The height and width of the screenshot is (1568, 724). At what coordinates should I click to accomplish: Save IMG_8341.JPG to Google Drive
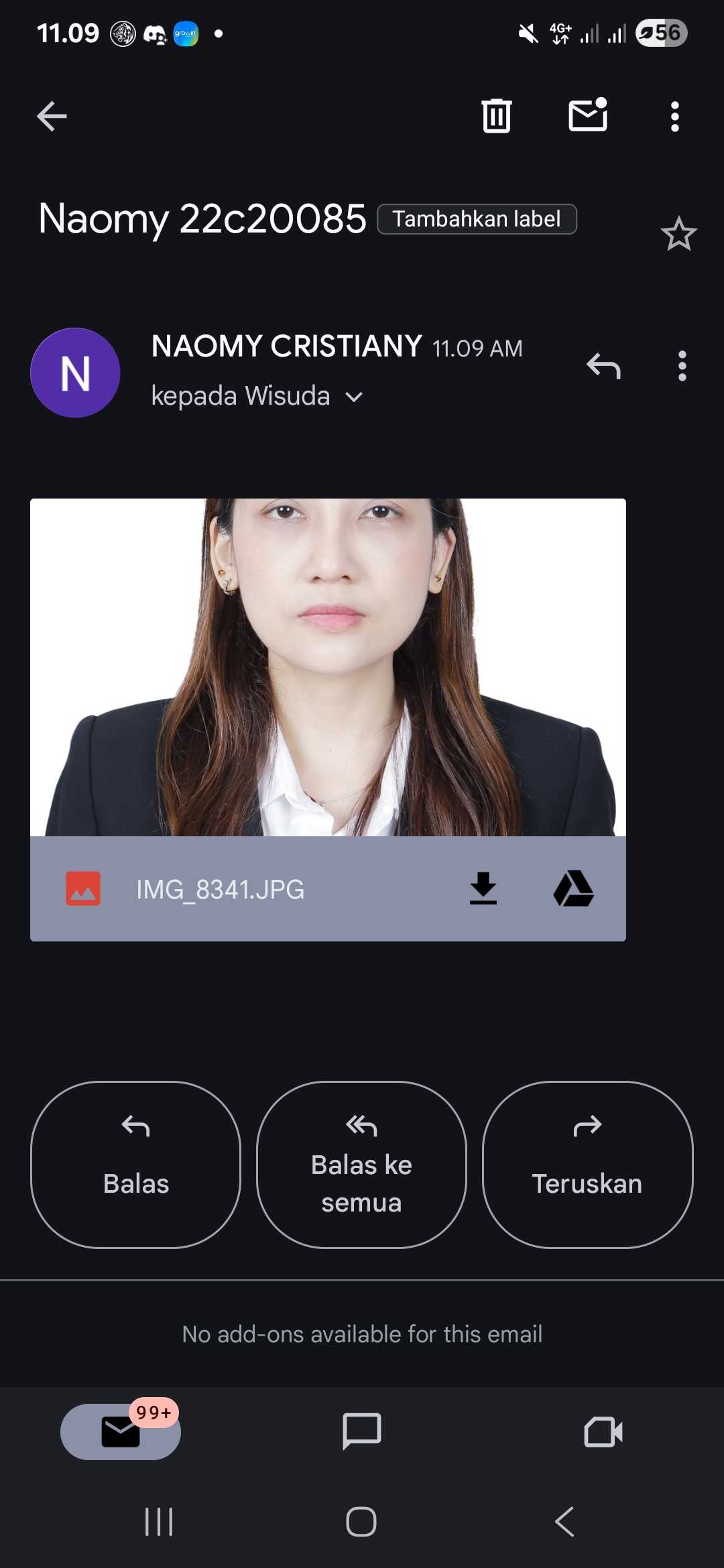coord(573,889)
